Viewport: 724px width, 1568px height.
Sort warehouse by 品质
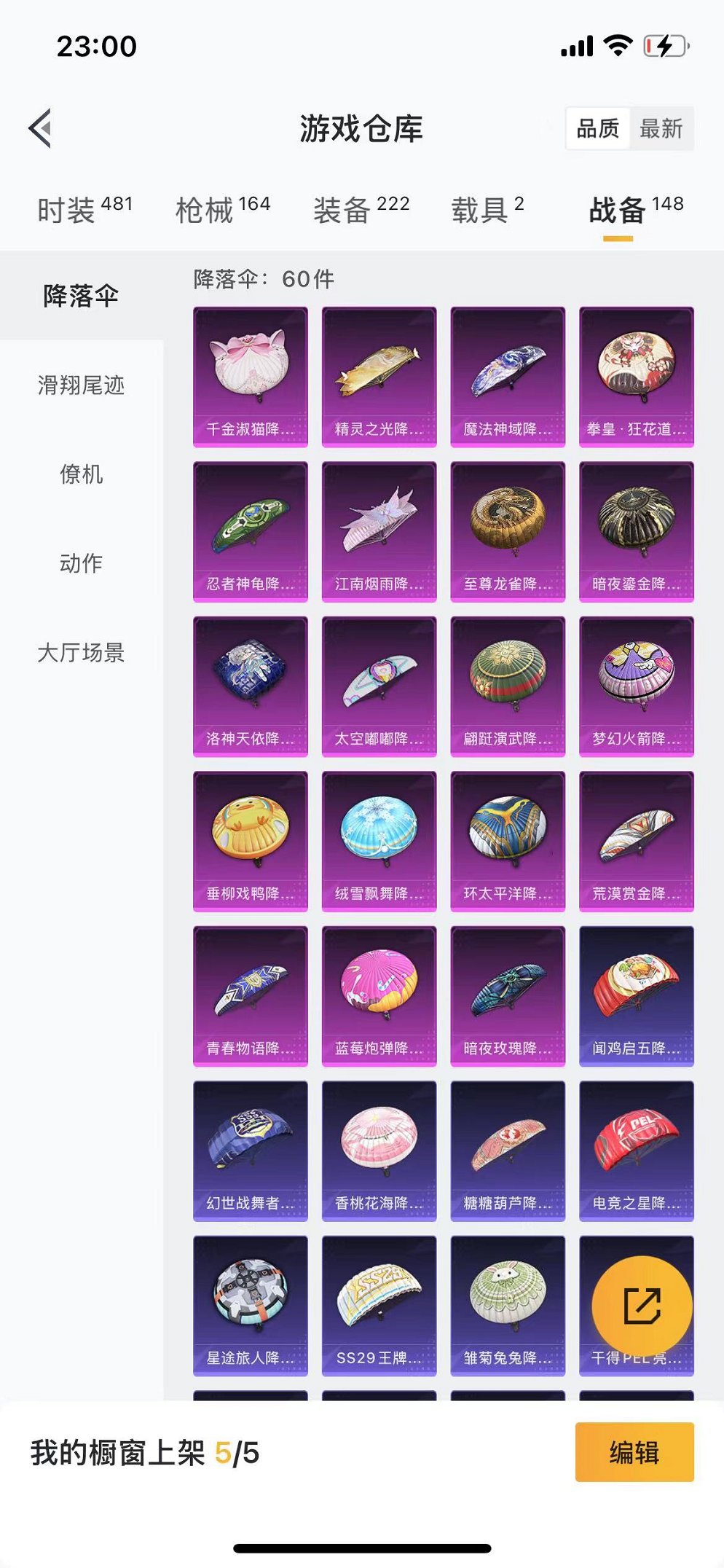pyautogui.click(x=597, y=129)
